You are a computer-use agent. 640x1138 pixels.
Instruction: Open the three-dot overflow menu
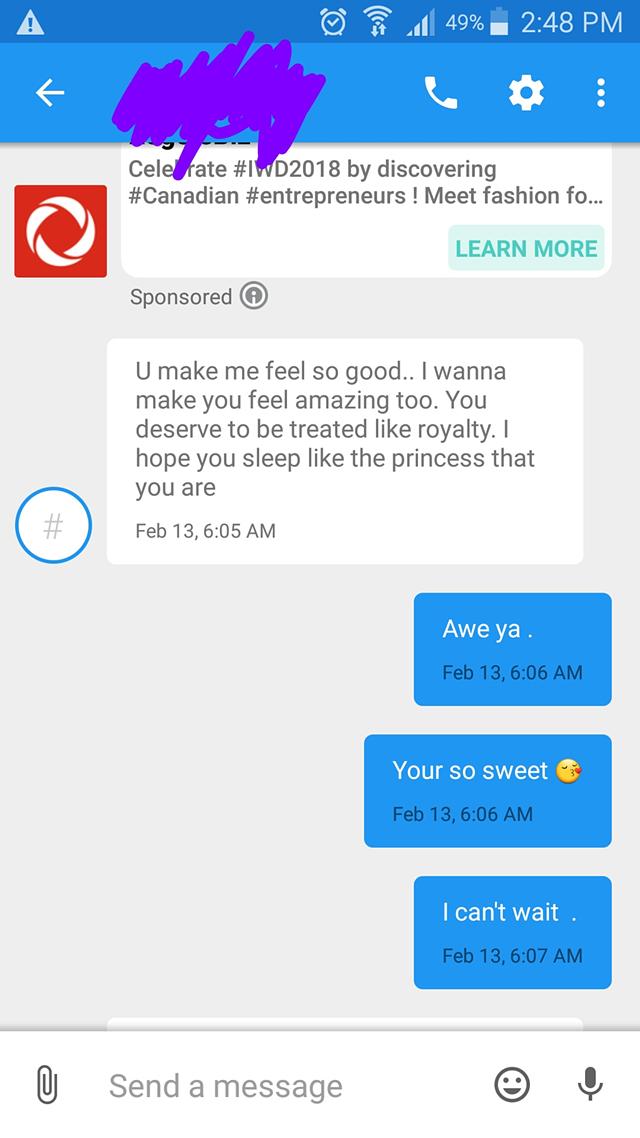pos(600,93)
